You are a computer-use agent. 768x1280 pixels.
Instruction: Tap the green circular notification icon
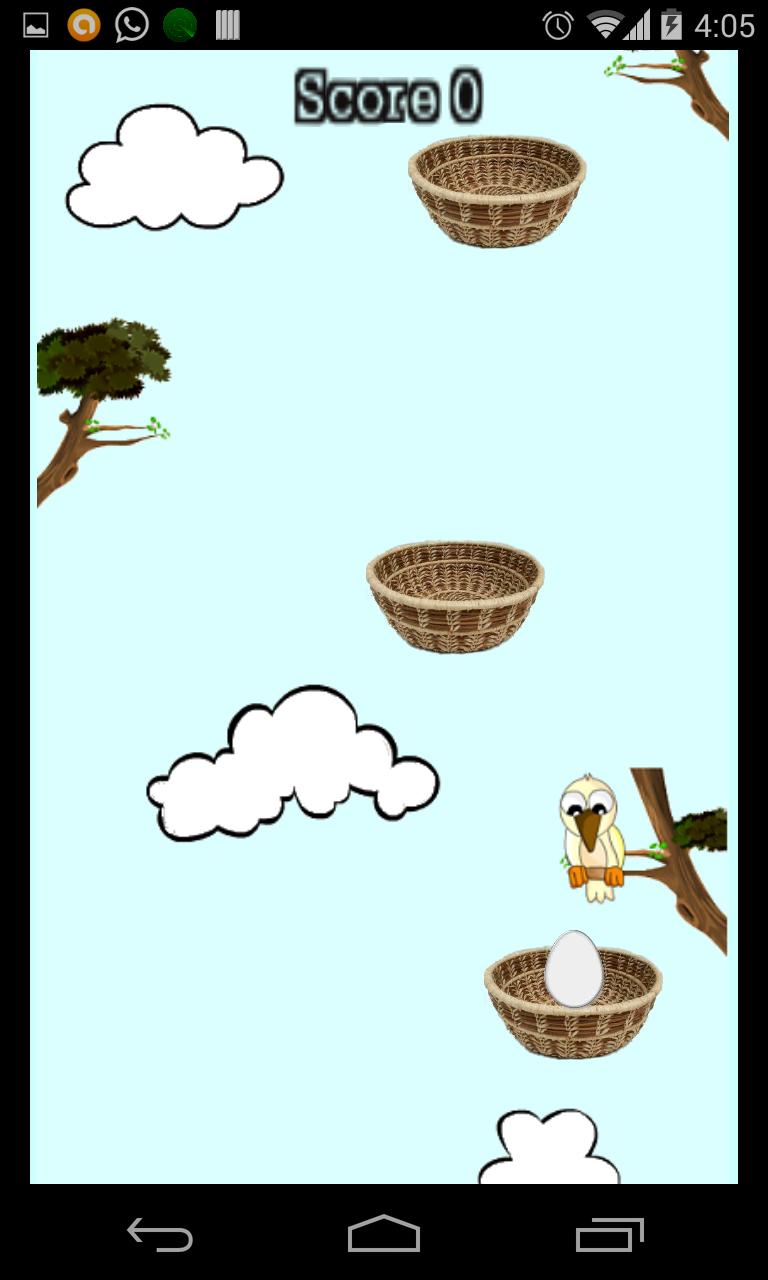click(x=178, y=25)
